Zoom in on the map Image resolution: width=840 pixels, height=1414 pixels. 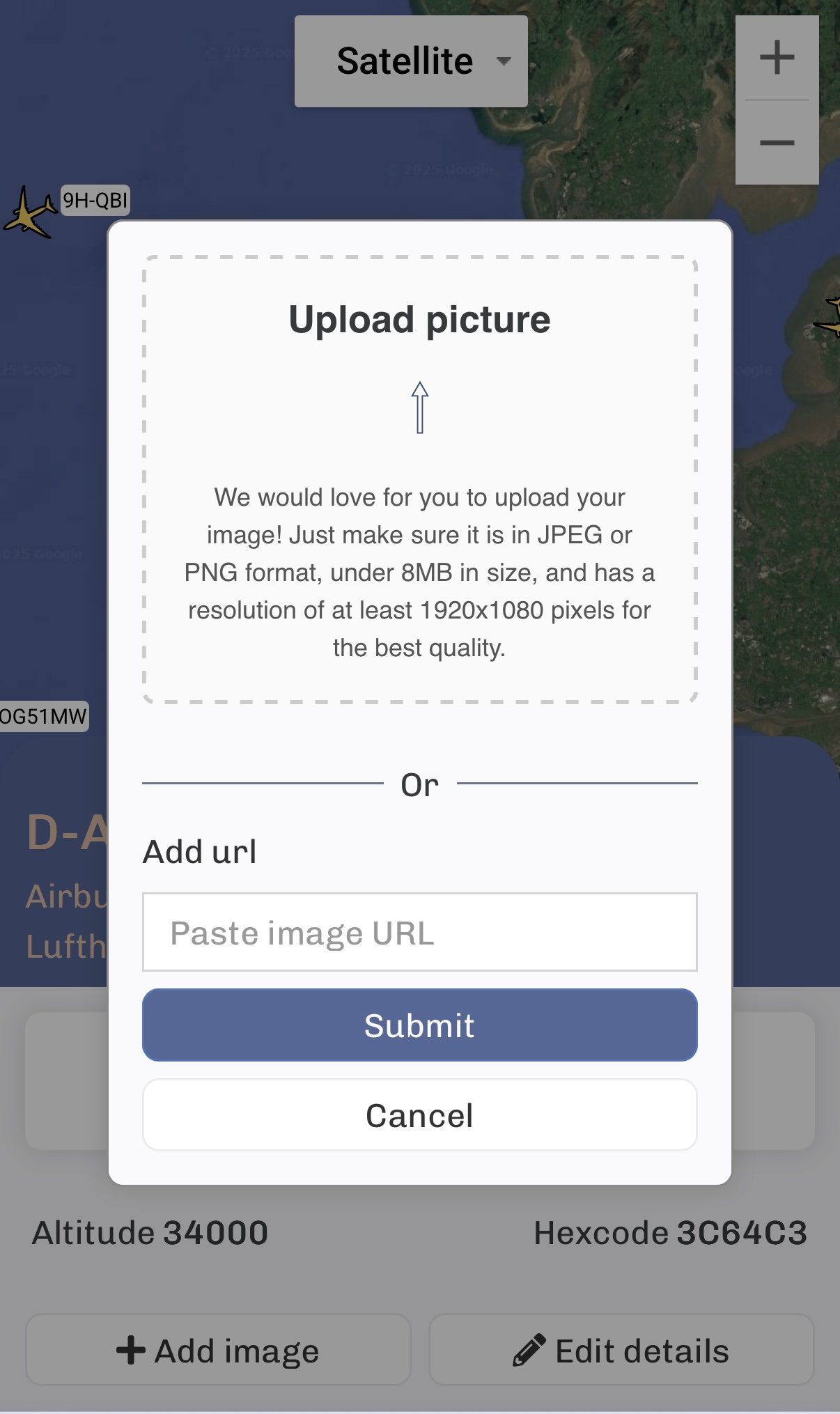pyautogui.click(x=777, y=58)
